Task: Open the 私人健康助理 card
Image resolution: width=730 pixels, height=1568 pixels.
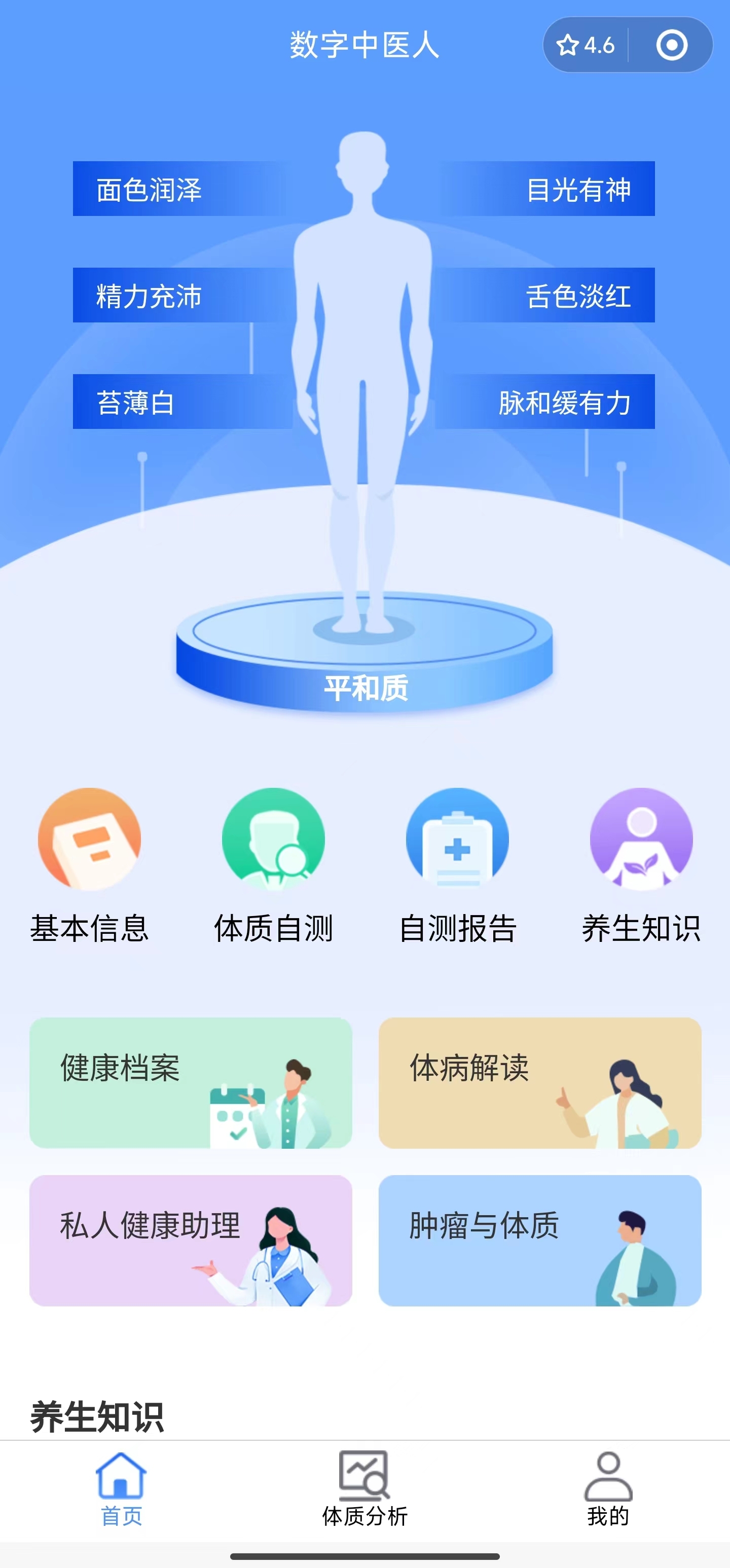Action: point(191,1240)
